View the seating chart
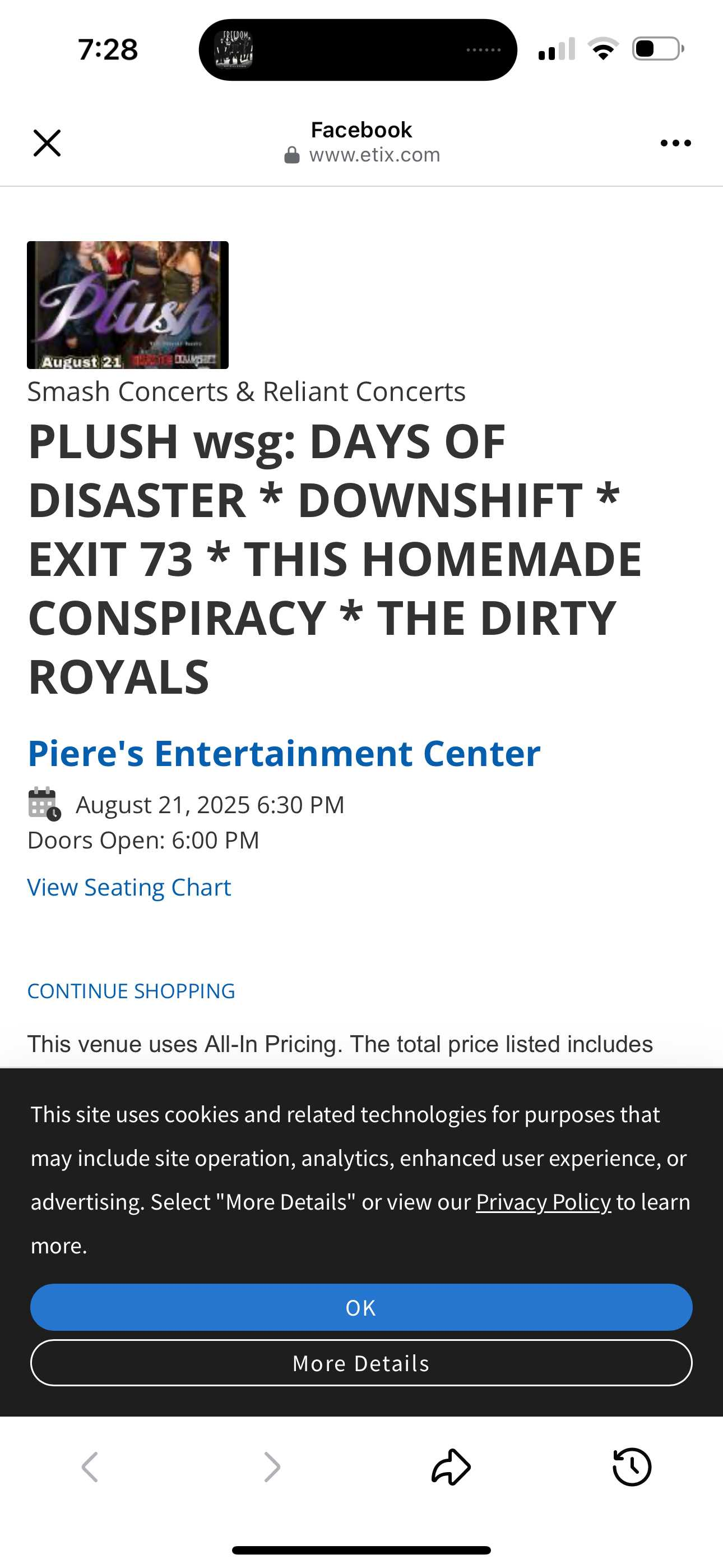Screen dimensions: 723x1568 pos(129,887)
